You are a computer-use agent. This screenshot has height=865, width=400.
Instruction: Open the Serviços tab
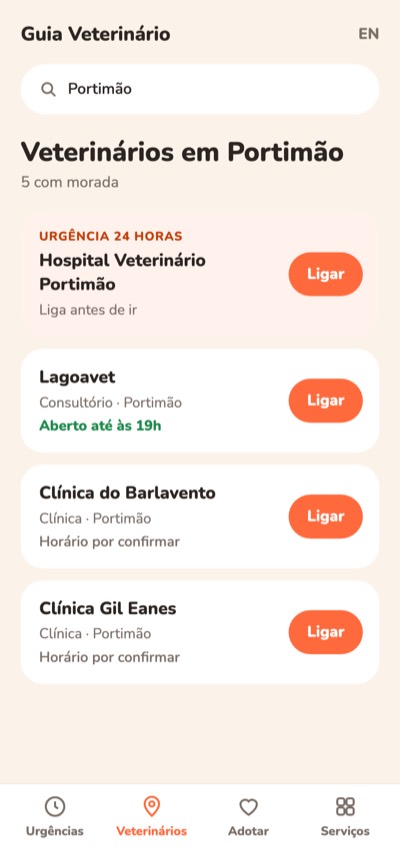pyautogui.click(x=345, y=817)
